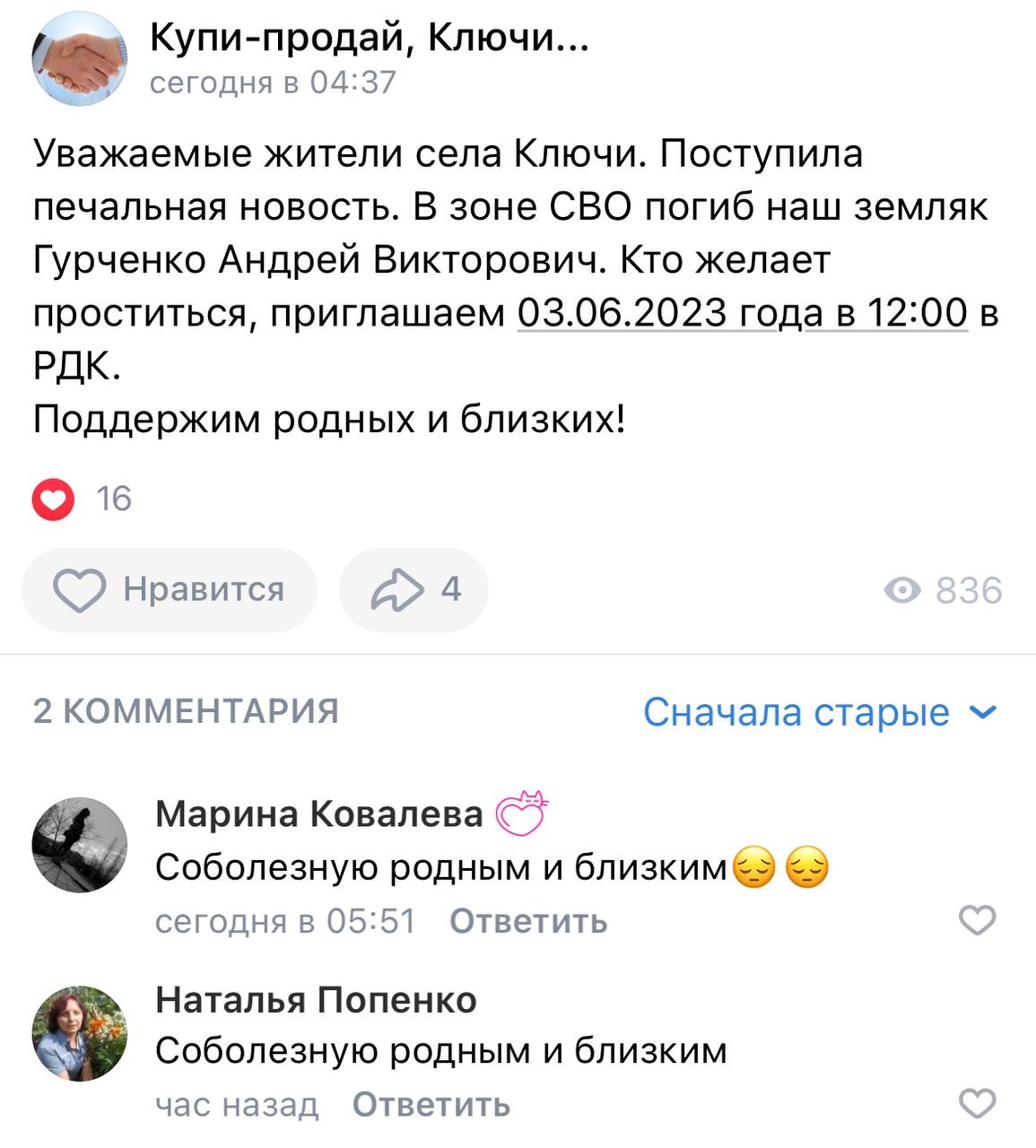Share the post via arrow button
The width and height of the screenshot is (1036, 1148).
(x=414, y=590)
